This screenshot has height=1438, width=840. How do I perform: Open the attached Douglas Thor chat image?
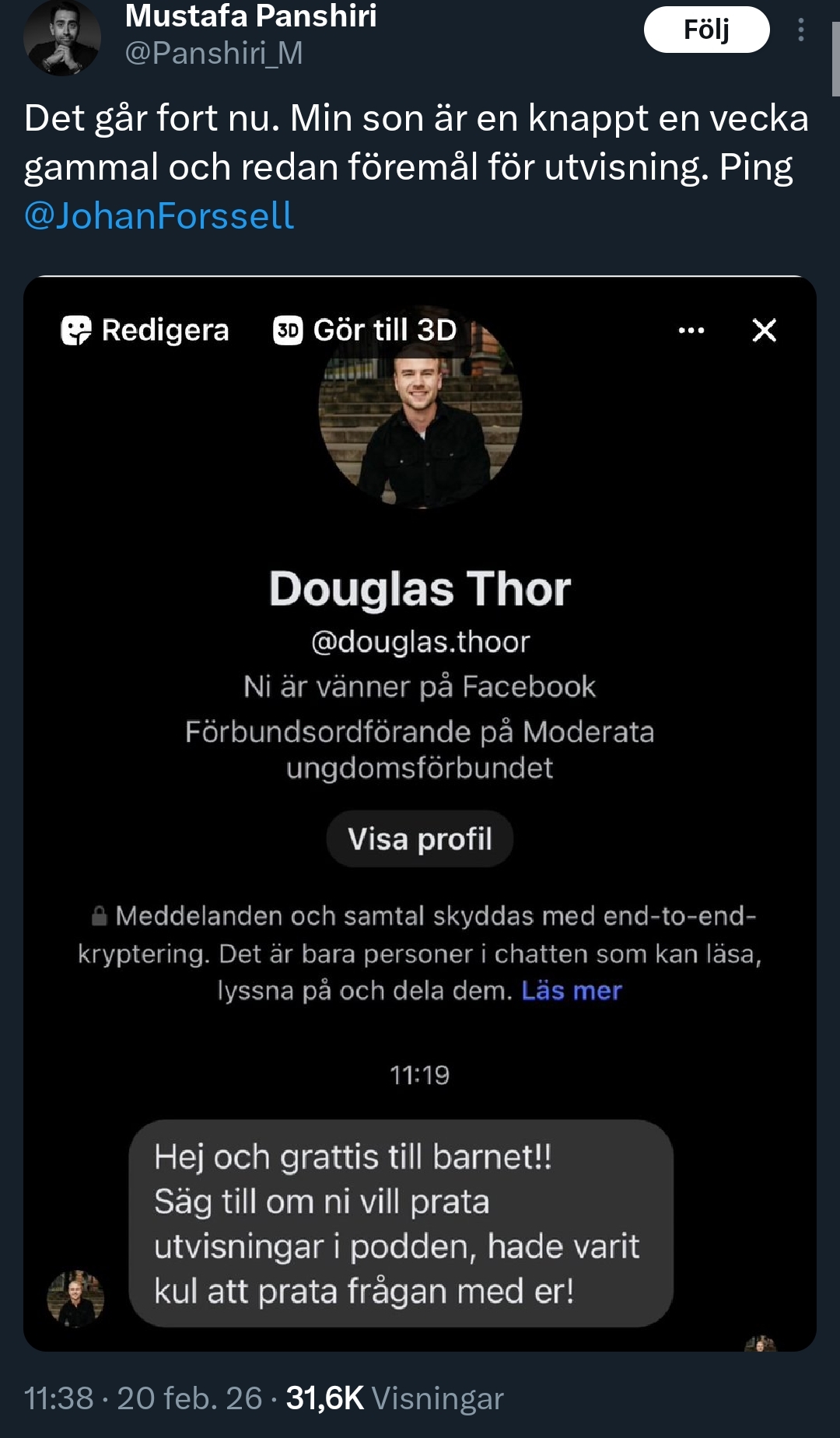pos(420,813)
